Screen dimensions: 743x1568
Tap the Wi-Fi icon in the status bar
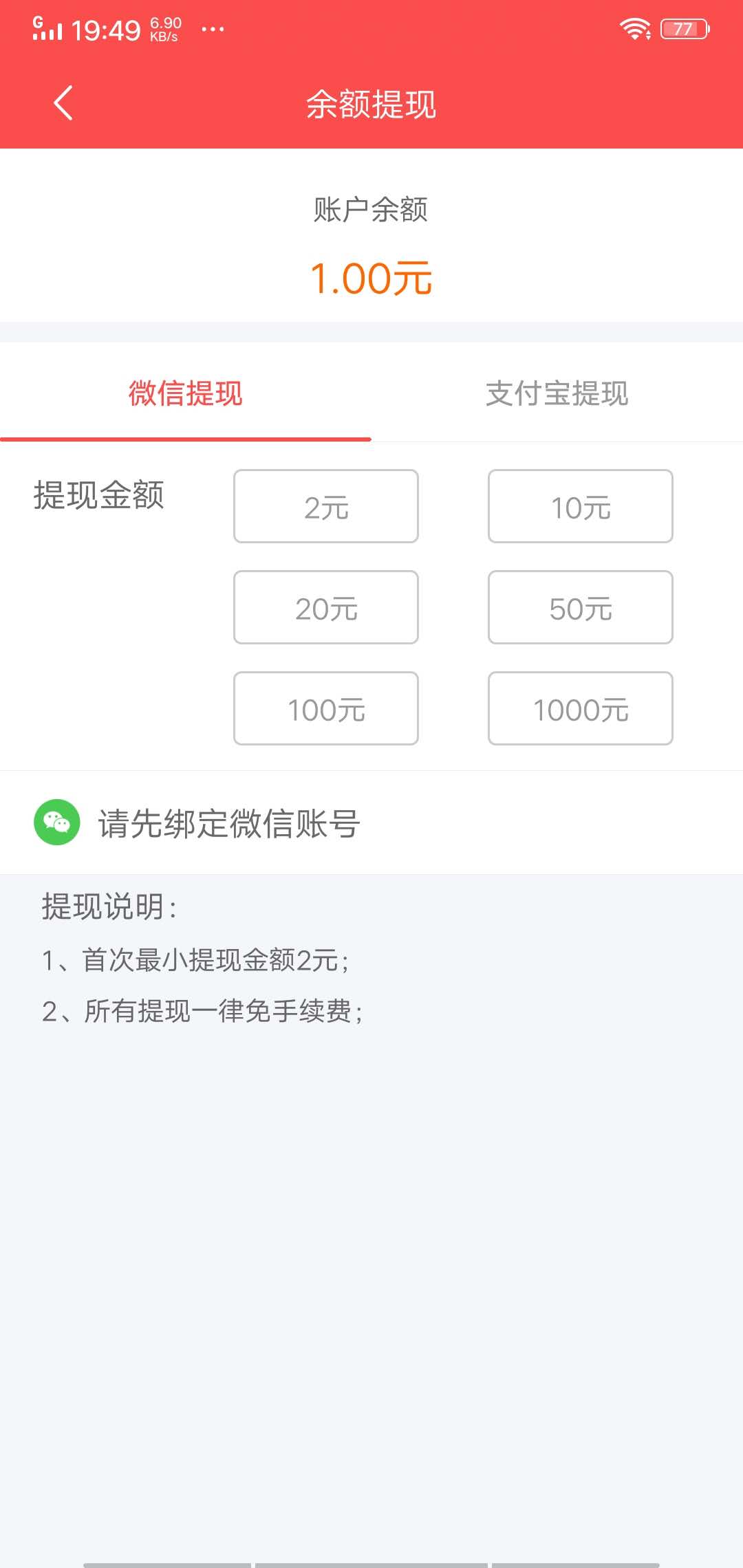click(x=635, y=28)
